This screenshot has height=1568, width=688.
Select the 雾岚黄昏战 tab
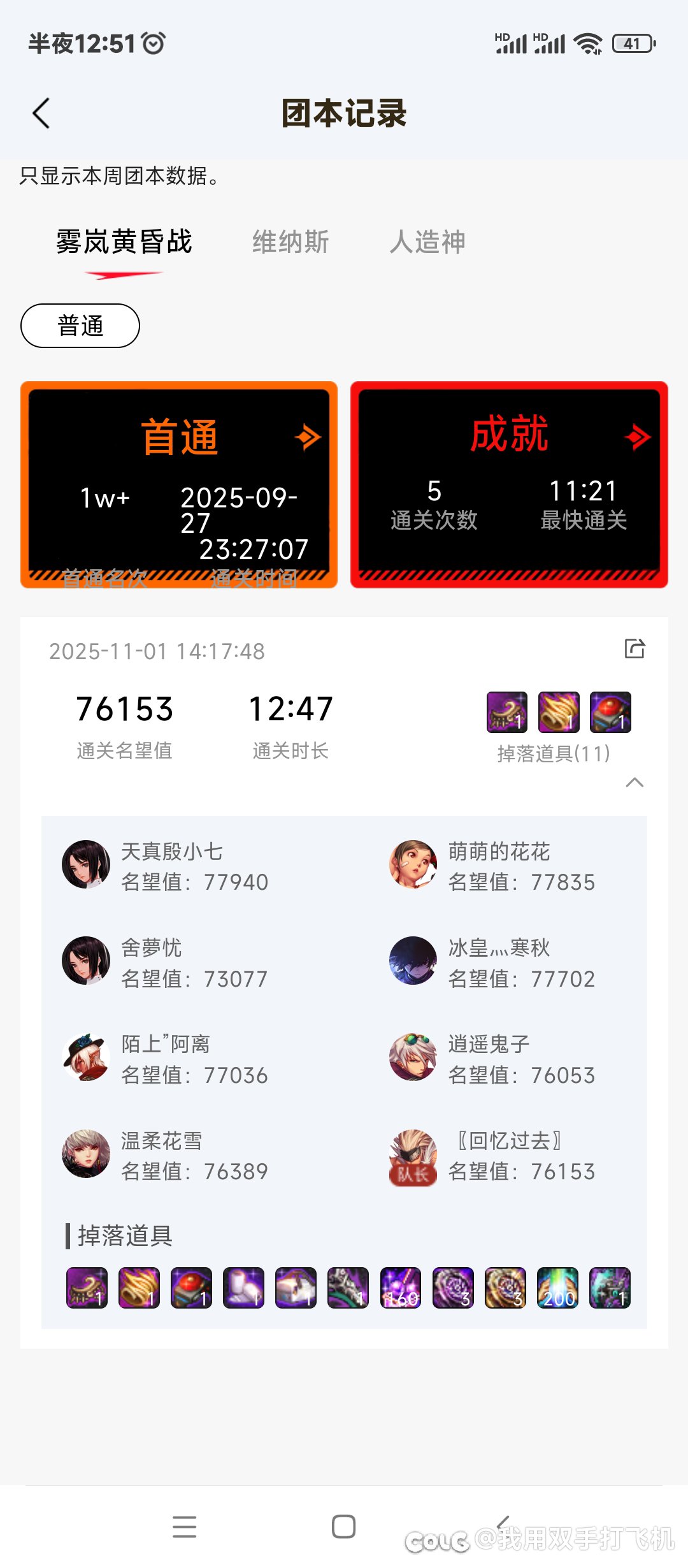(x=124, y=242)
